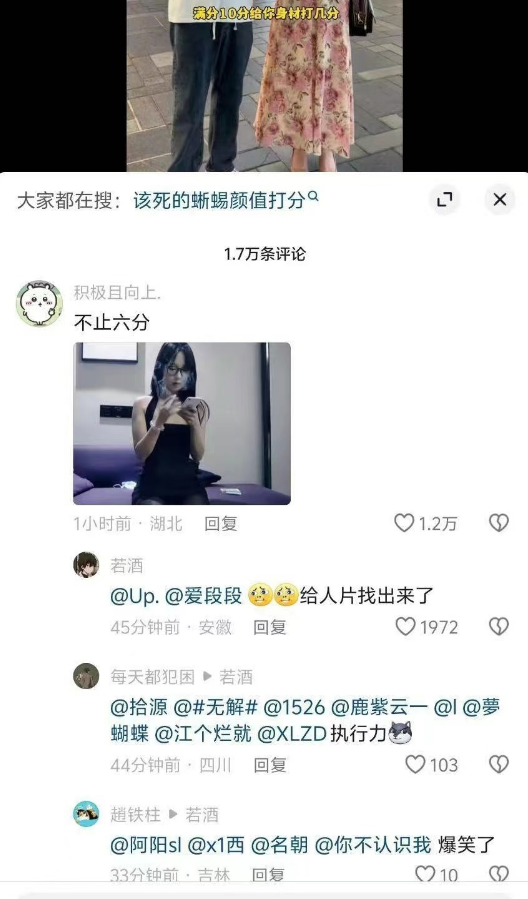View the image in 积极且向上's comment
528x899 pixels.
pos(182,423)
